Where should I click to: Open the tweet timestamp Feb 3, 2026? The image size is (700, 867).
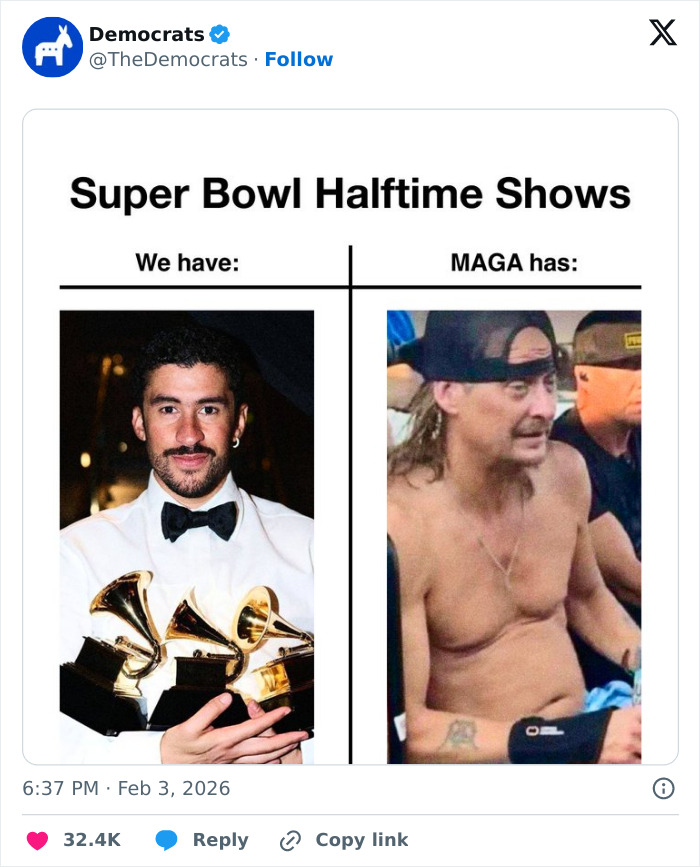coord(126,789)
